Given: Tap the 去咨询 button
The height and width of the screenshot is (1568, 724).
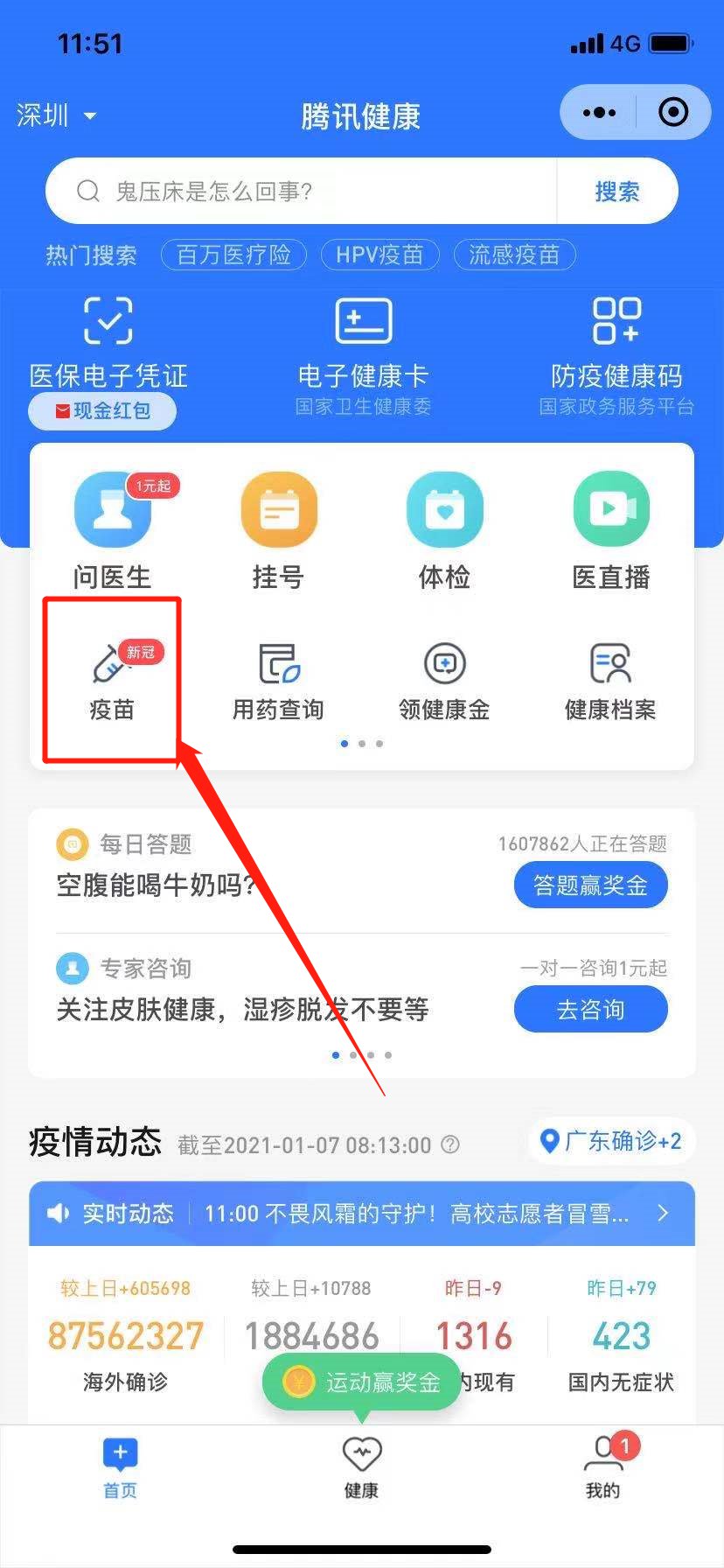Looking at the screenshot, I should [590, 1010].
